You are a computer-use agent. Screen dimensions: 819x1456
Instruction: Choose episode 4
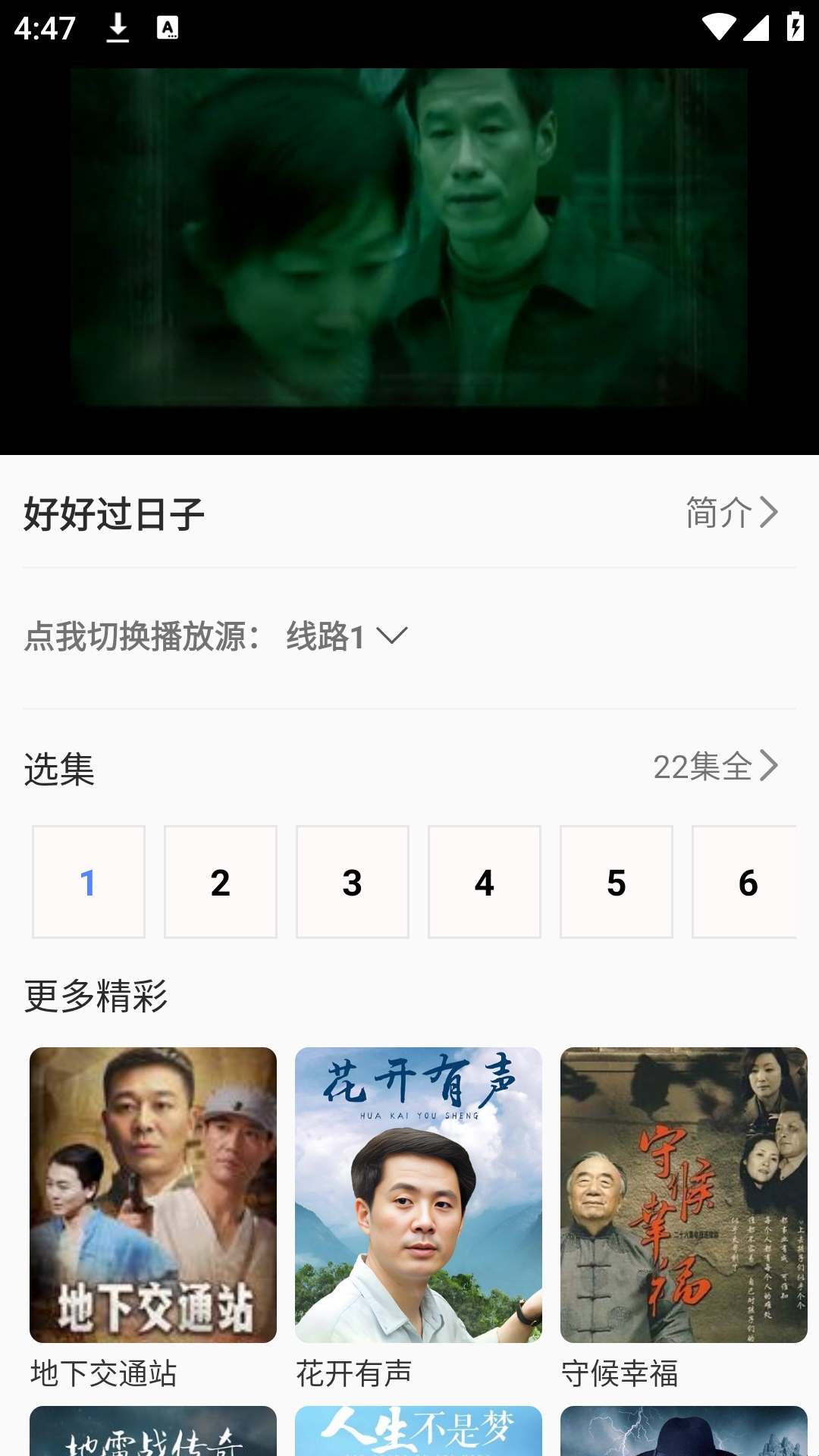pyautogui.click(x=485, y=882)
